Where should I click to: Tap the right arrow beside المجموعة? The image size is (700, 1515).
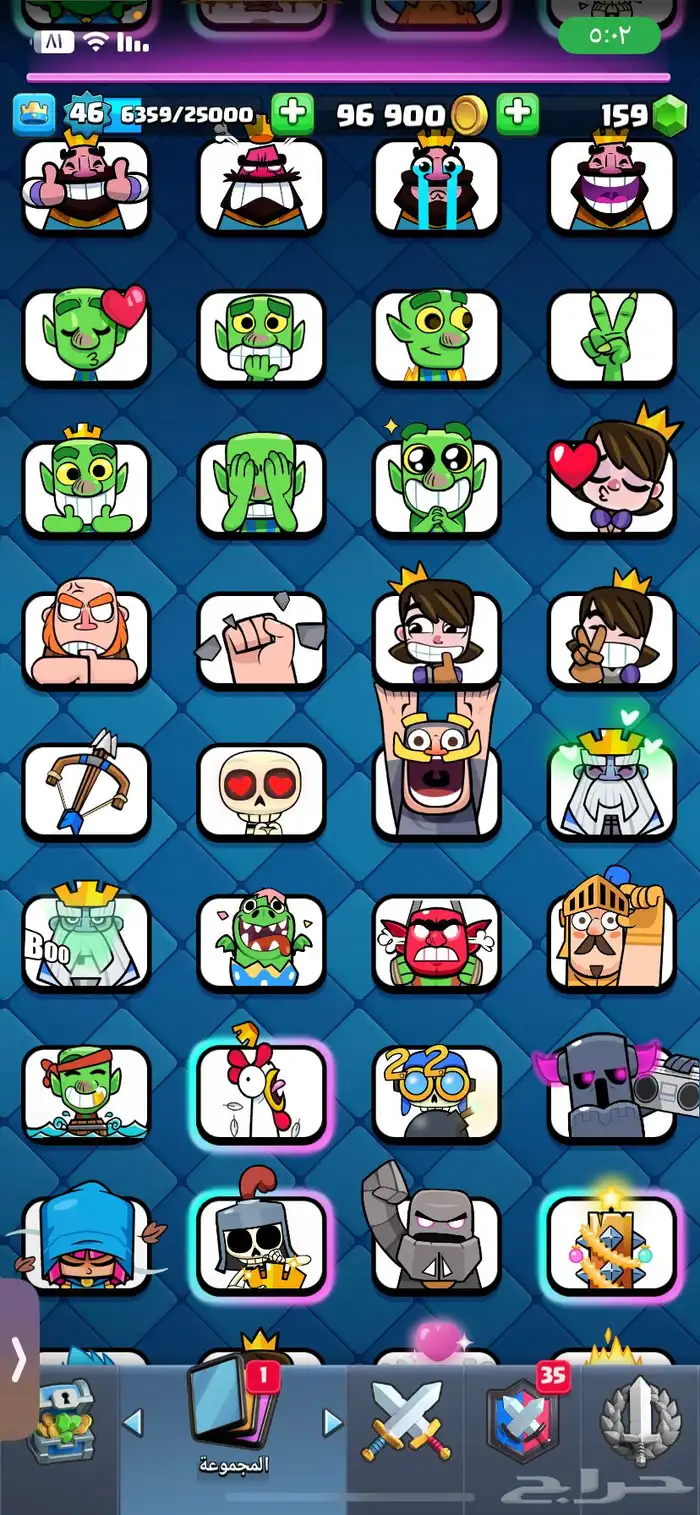[333, 1422]
